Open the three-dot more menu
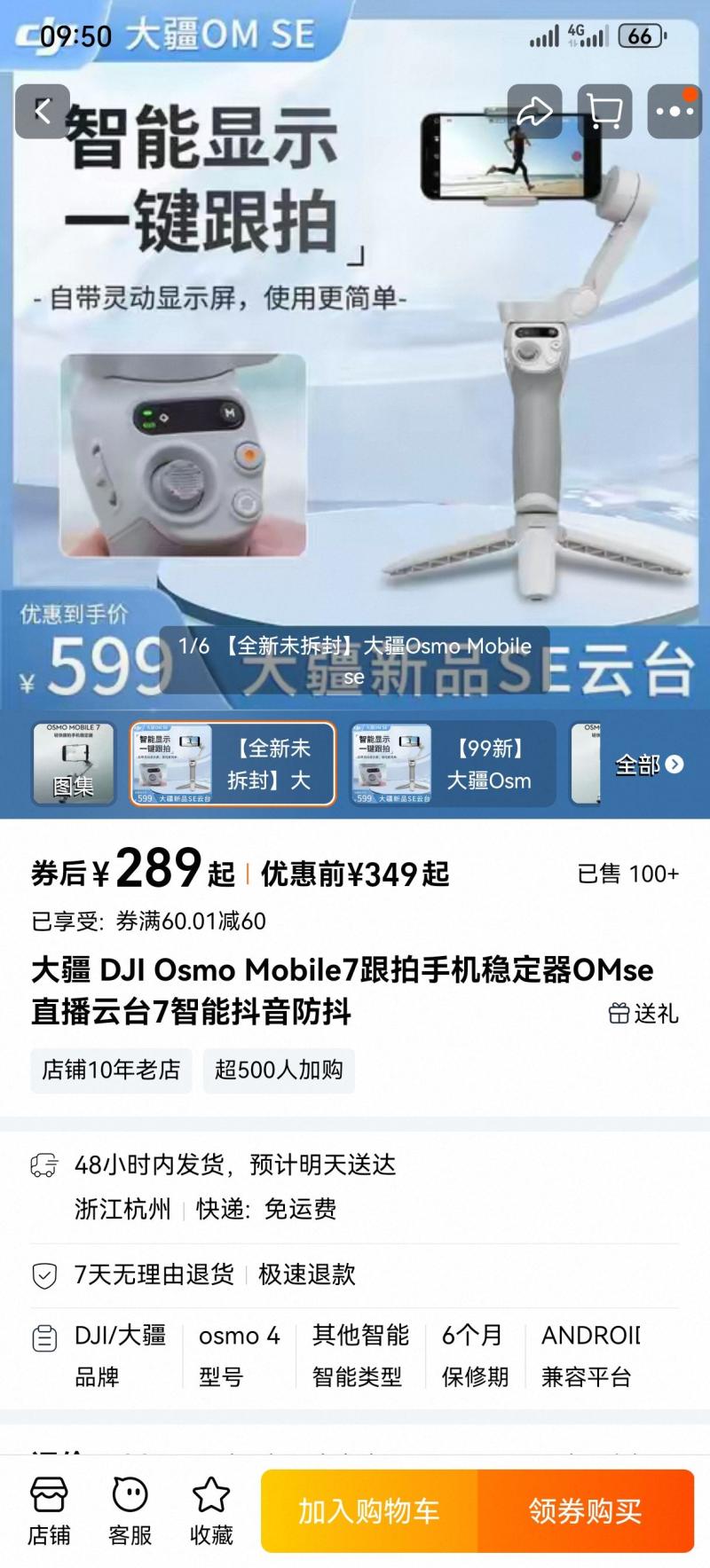Viewport: 710px width, 1568px height. 674,112
